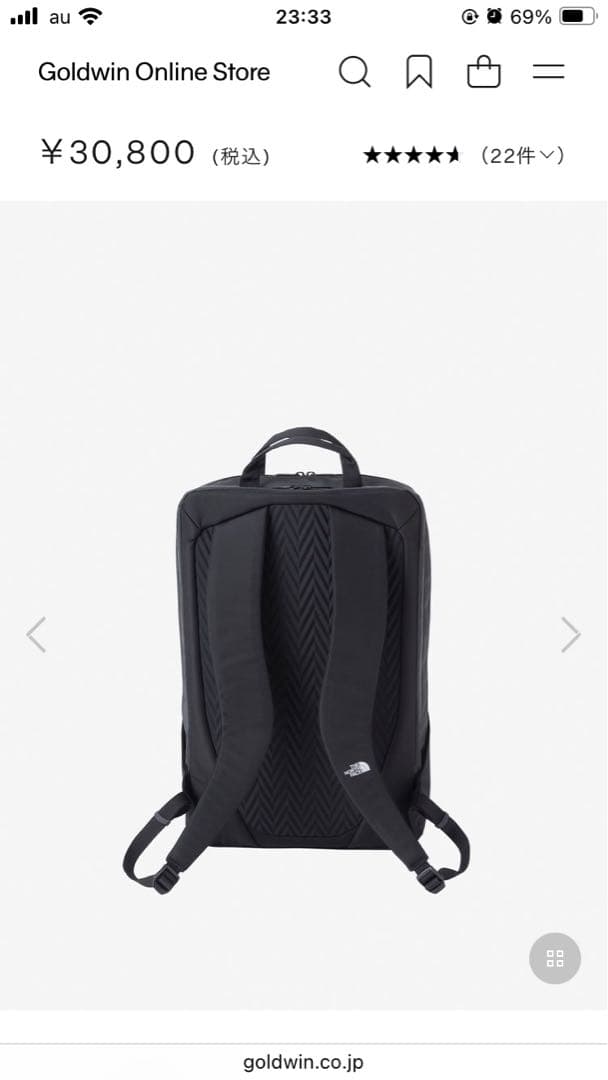Go to Goldwin Online Store home
Viewport: 608px width, 1080px height.
click(x=154, y=72)
